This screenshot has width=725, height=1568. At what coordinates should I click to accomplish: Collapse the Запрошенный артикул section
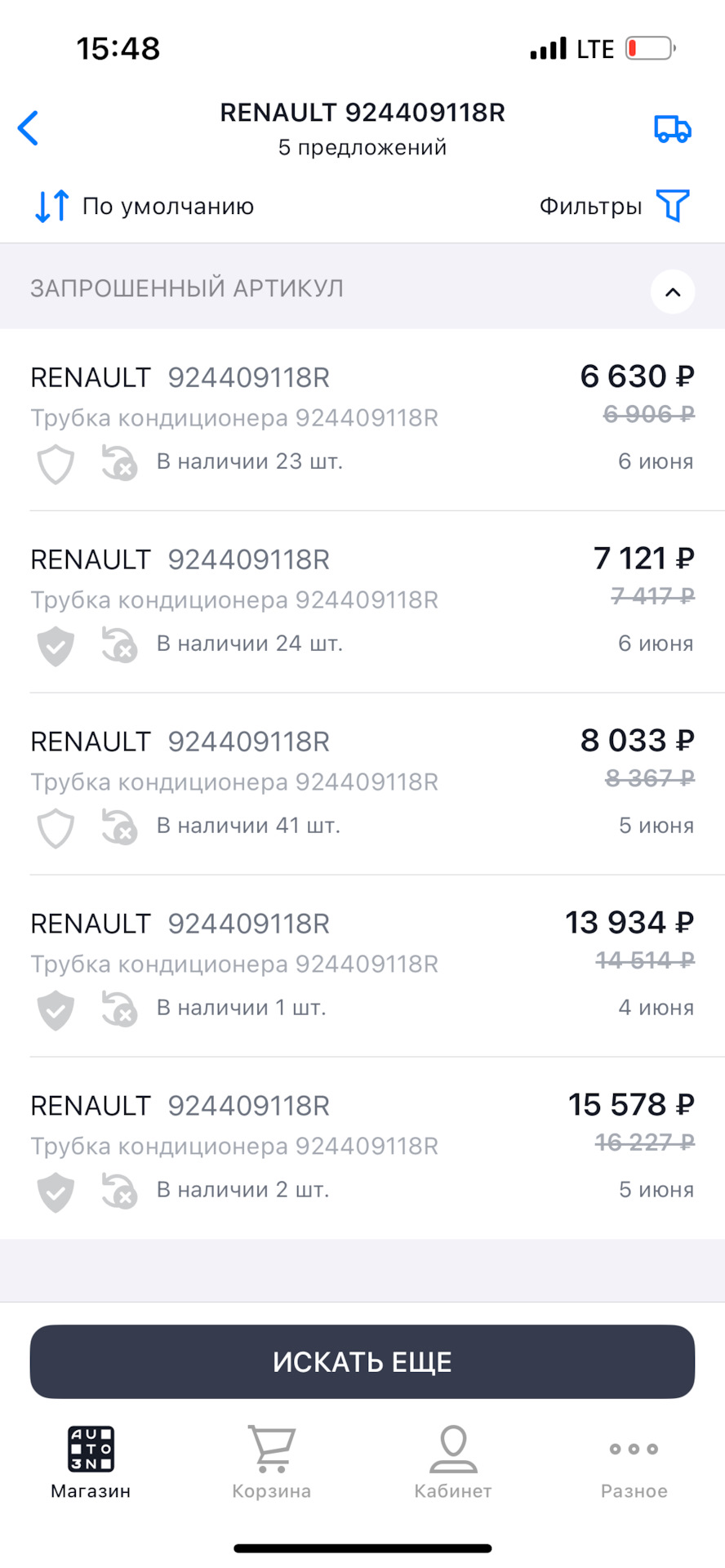pyautogui.click(x=673, y=292)
